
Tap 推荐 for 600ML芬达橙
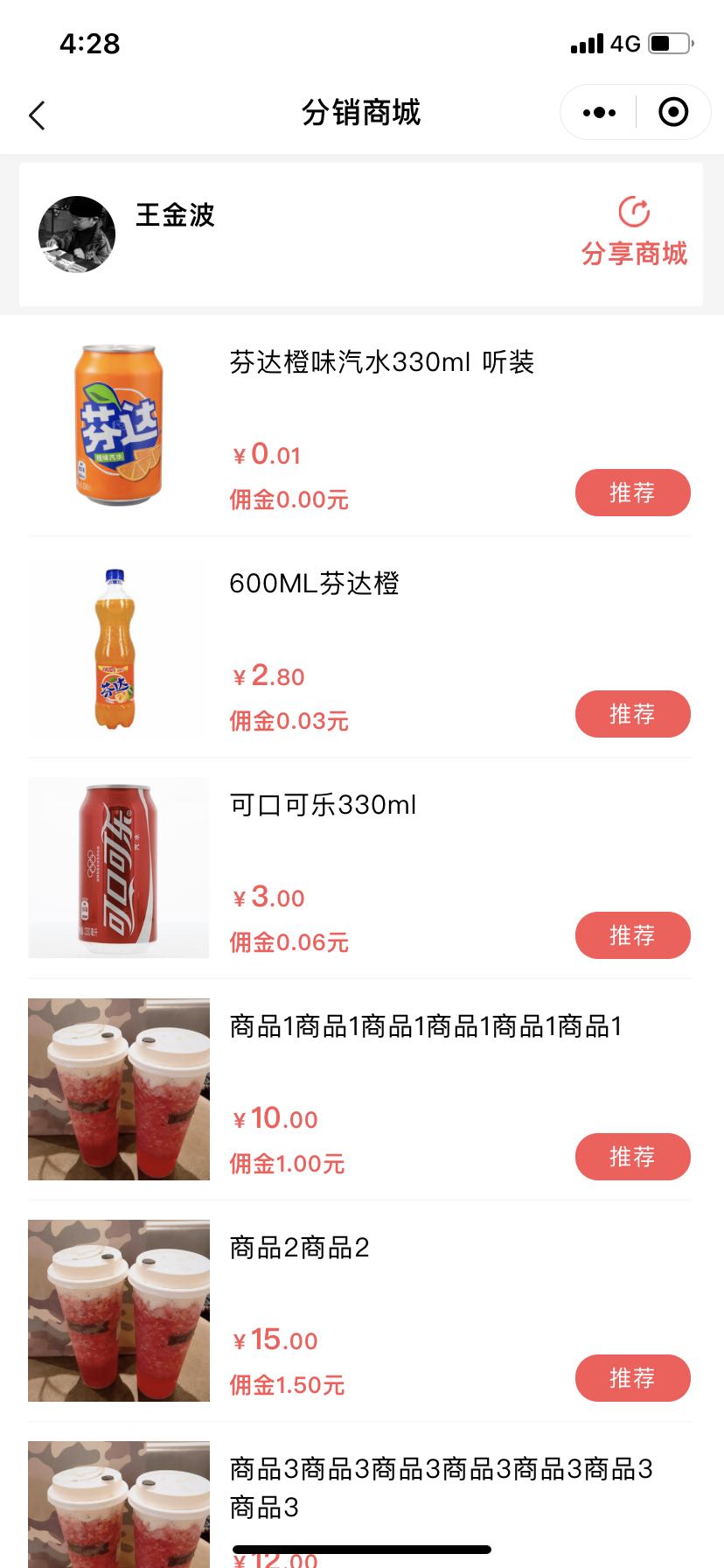pos(632,714)
